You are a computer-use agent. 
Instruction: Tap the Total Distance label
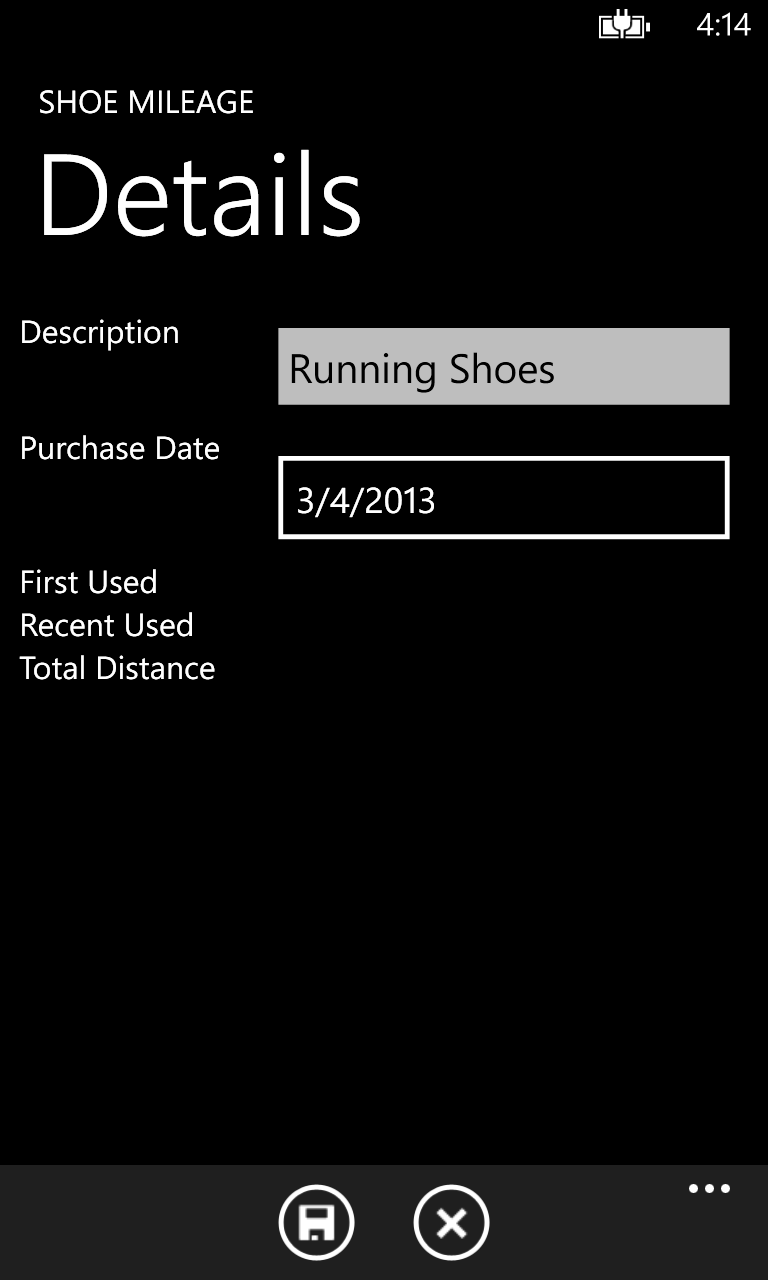tap(117, 668)
